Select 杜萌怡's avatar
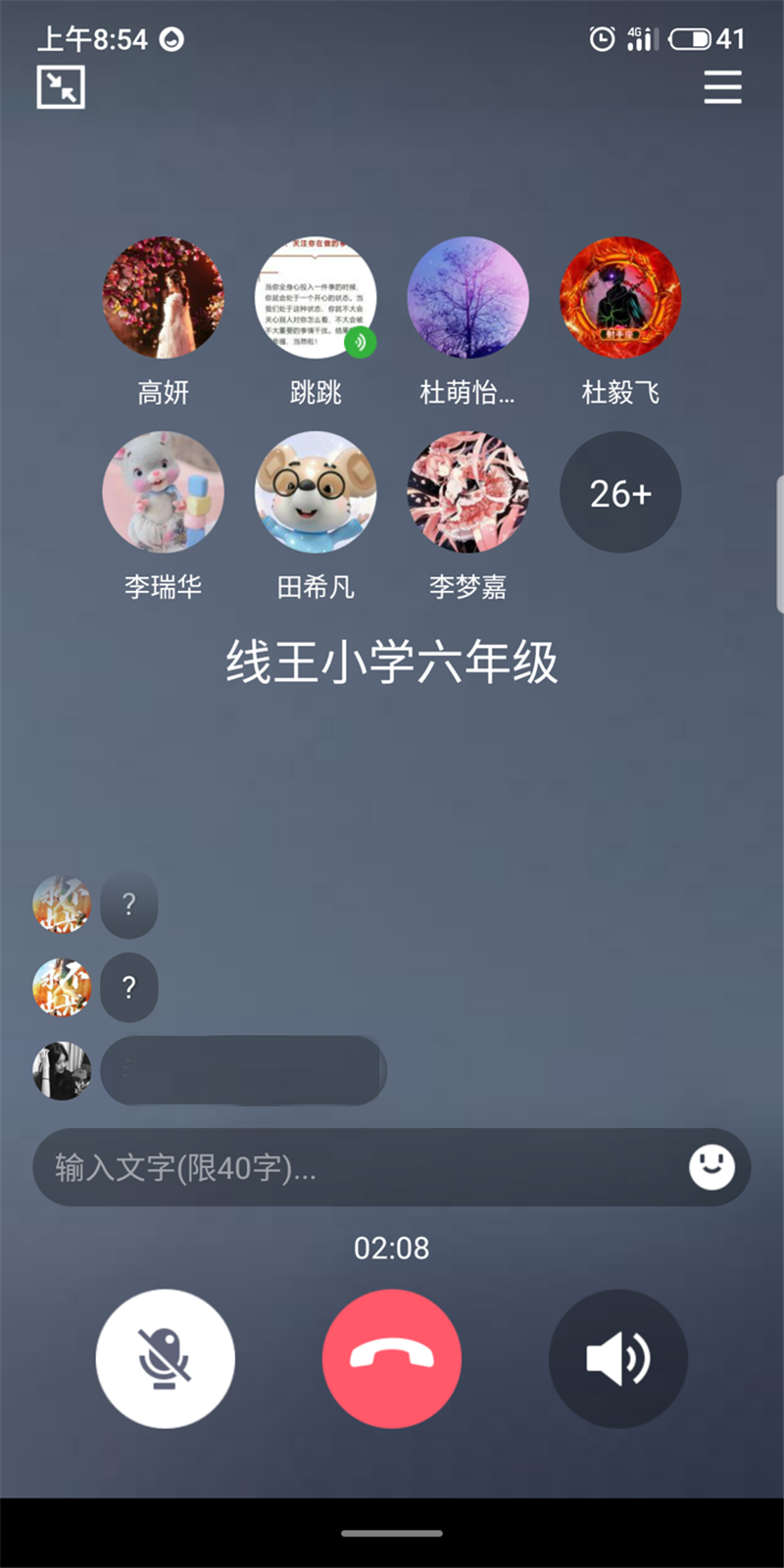This screenshot has width=784, height=1568. [x=467, y=297]
